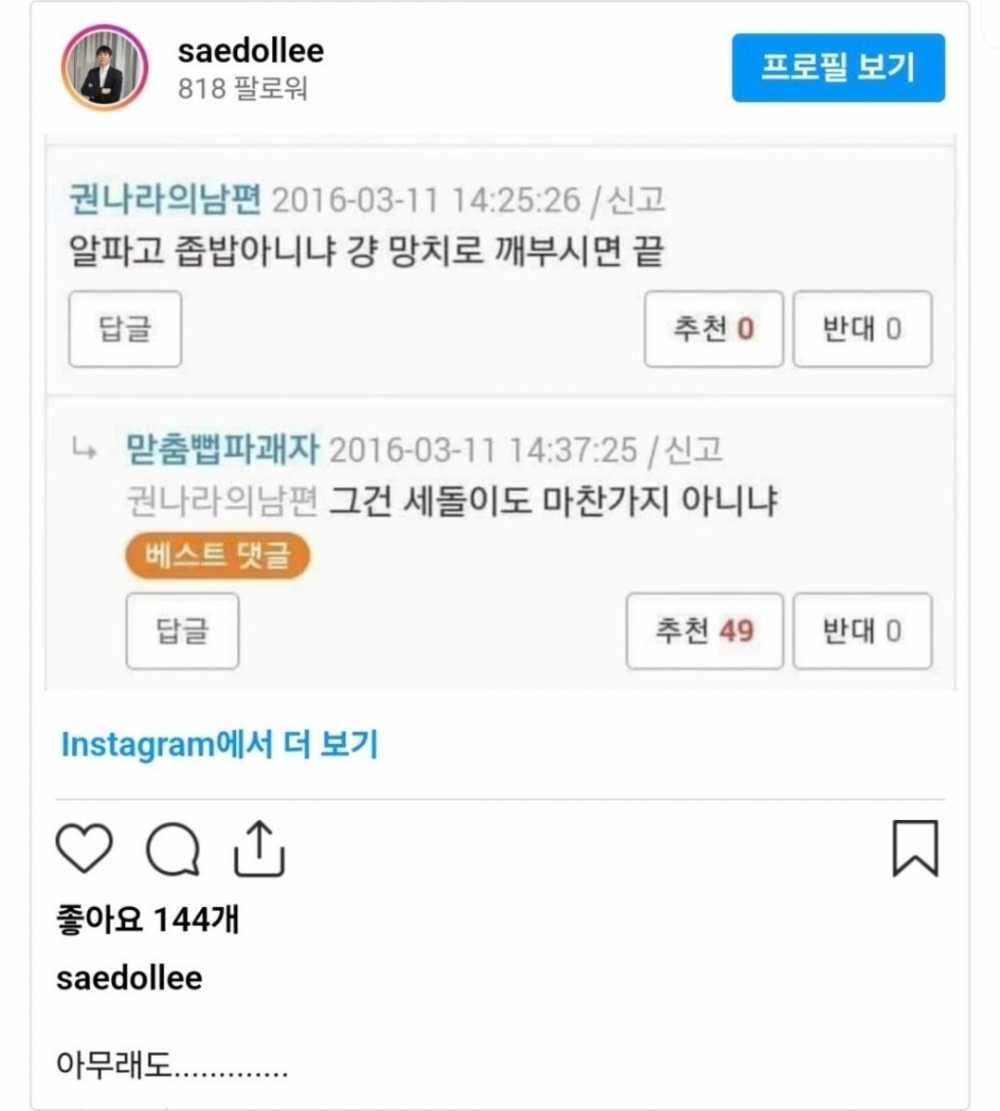The height and width of the screenshot is (1111, 1000).
Task: Share this post with the share icon
Action: (x=260, y=849)
